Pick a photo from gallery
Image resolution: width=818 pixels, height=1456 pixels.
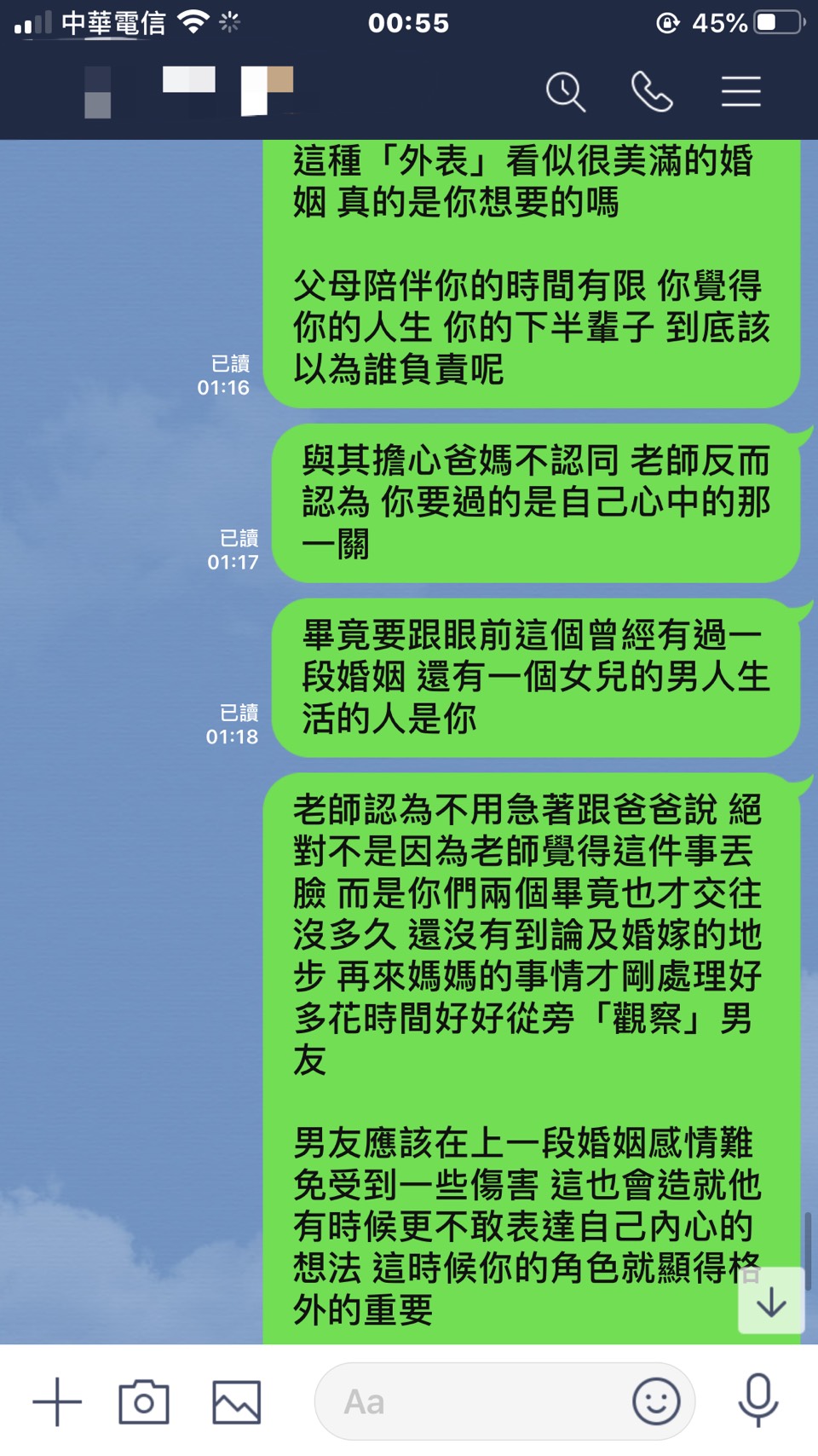tap(236, 1401)
